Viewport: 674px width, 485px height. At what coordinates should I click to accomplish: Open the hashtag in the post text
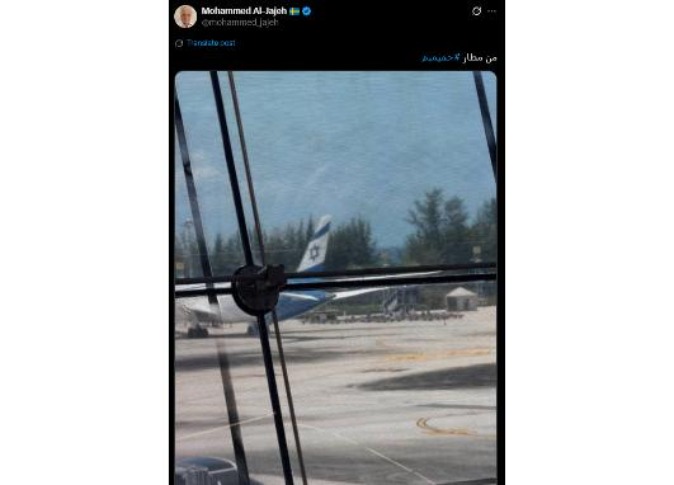(x=440, y=58)
